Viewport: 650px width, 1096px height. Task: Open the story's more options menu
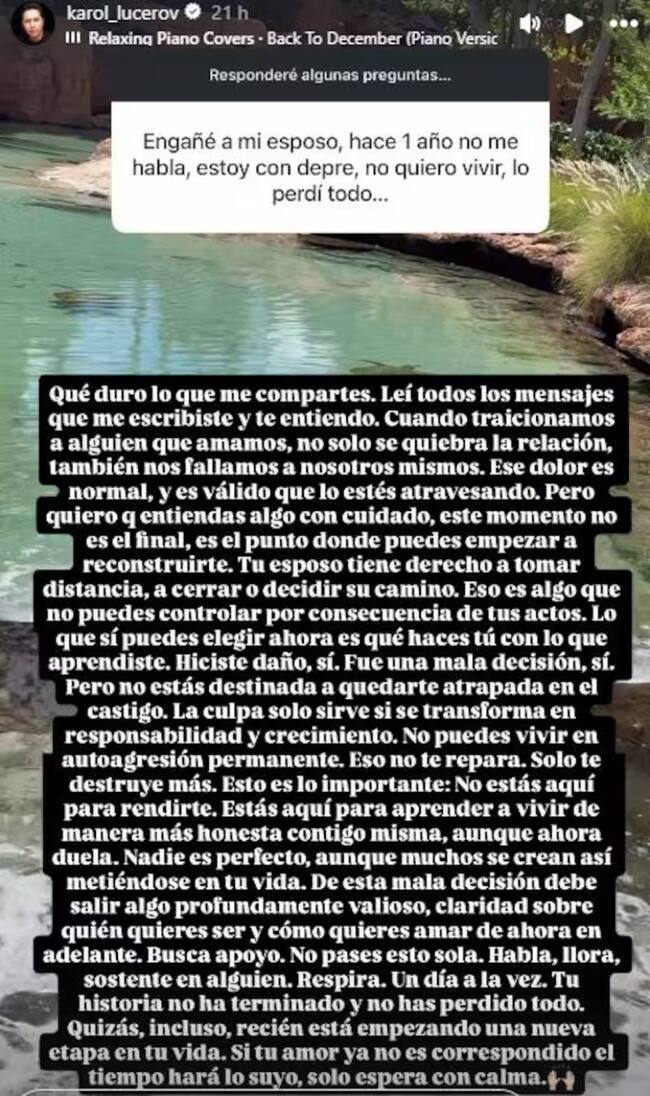point(622,22)
